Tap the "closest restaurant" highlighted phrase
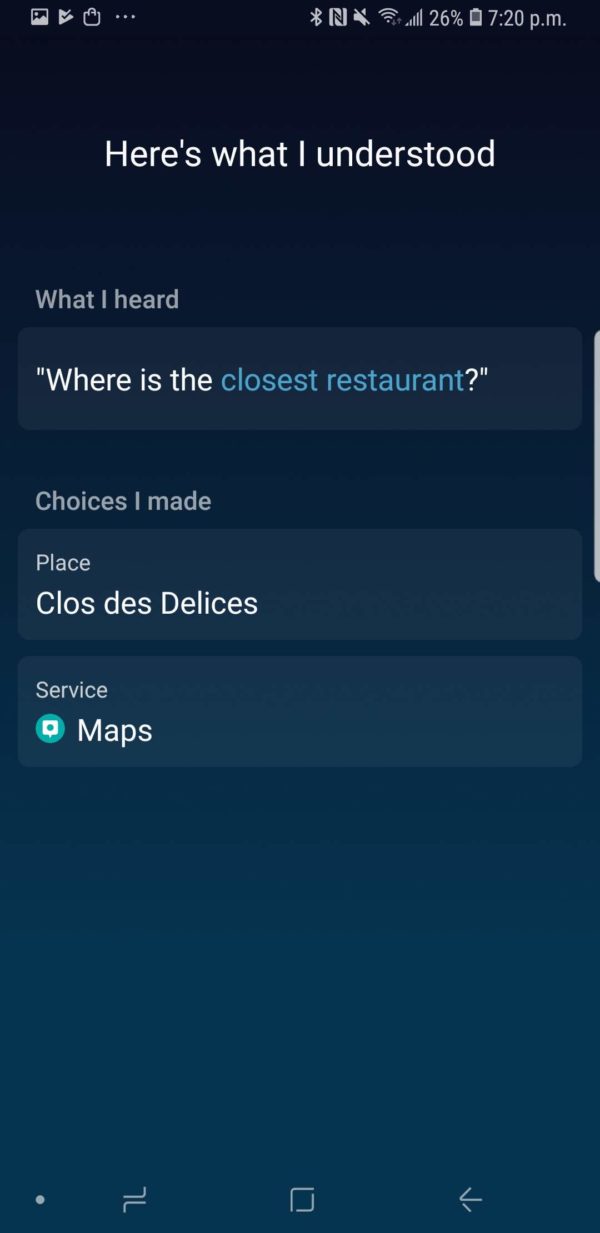The image size is (600, 1233). click(341, 380)
